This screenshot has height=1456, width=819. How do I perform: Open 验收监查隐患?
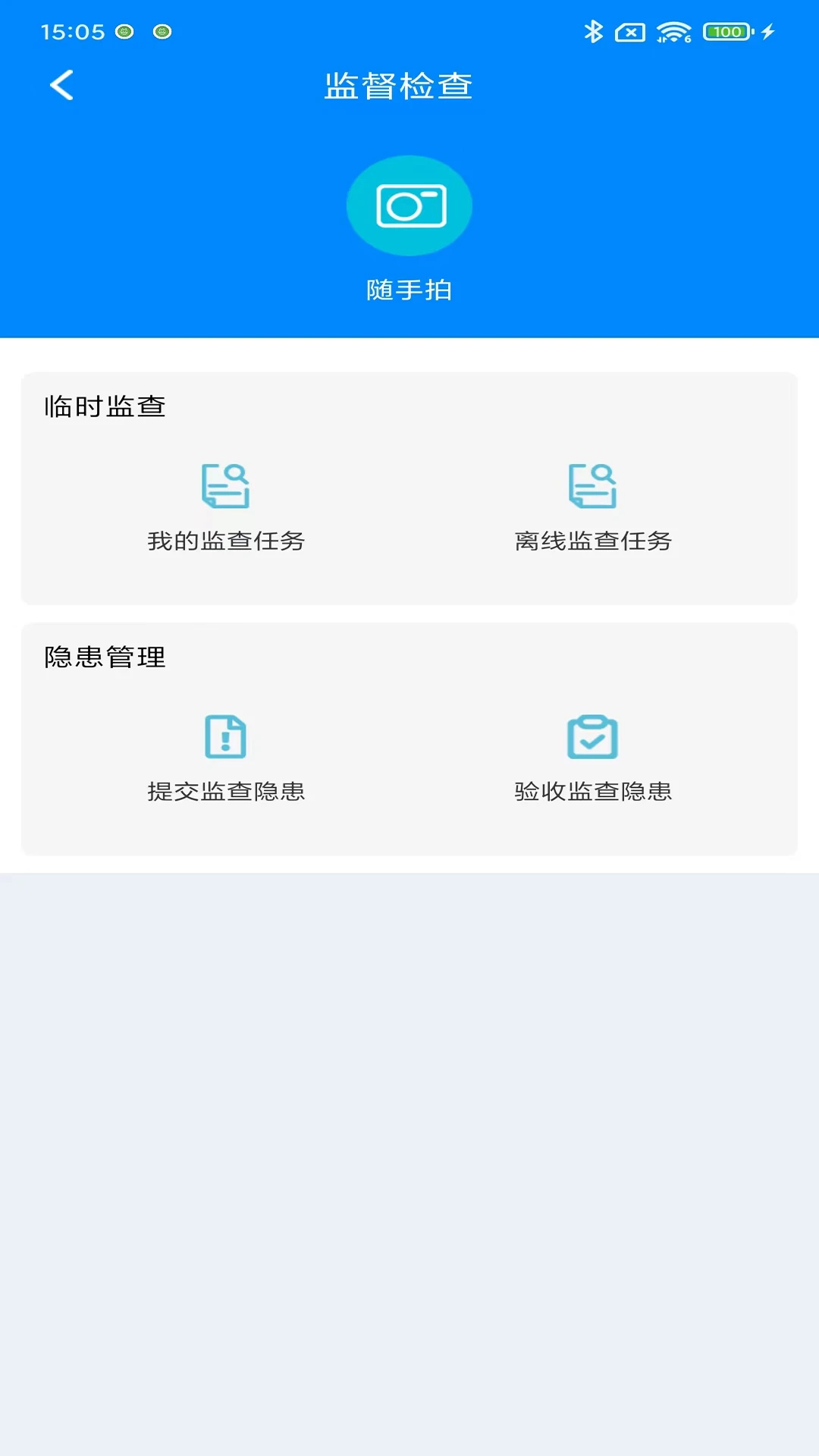point(592,790)
